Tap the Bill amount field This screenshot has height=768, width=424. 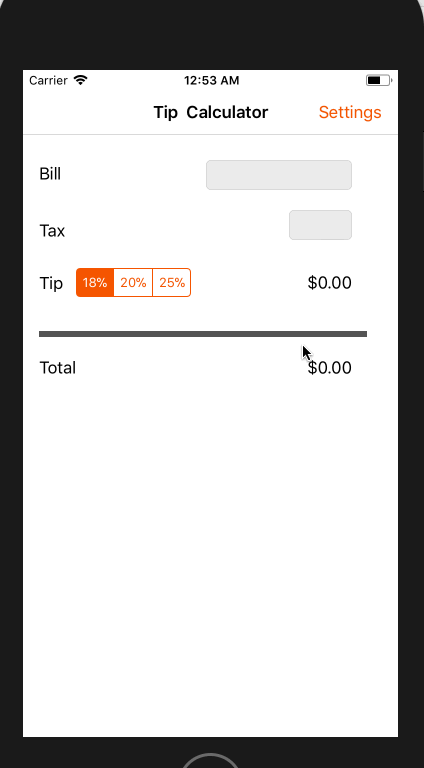click(x=279, y=175)
